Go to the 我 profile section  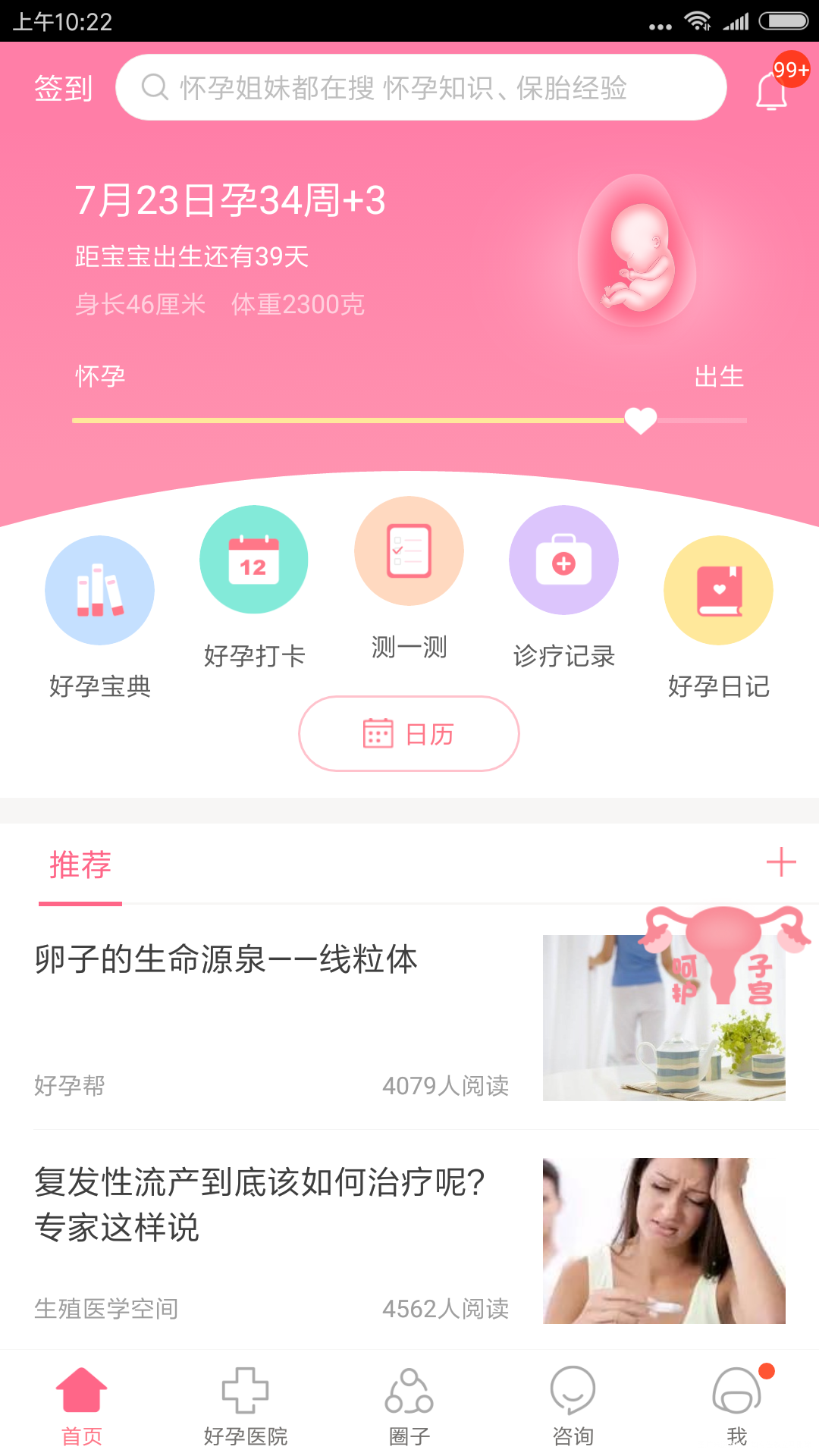pyautogui.click(x=736, y=1407)
